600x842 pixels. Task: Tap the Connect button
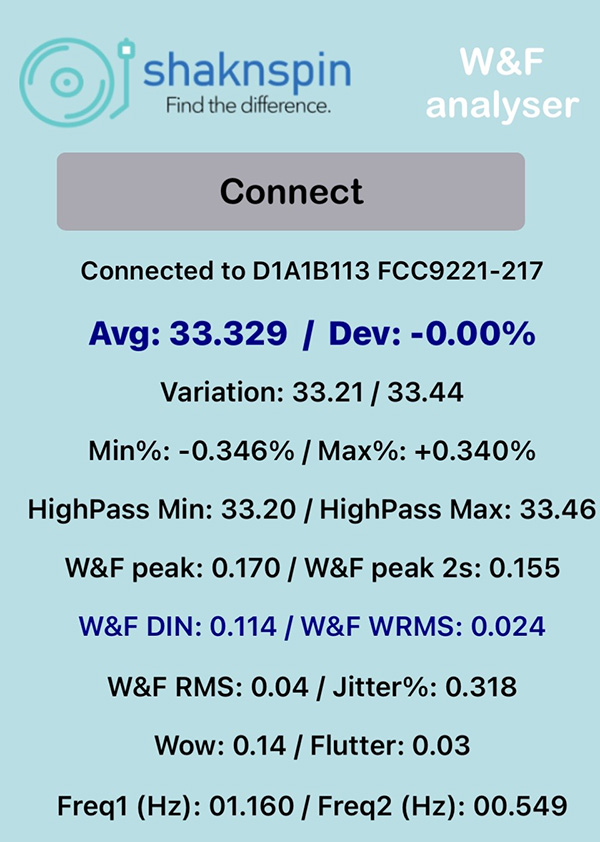(x=291, y=192)
